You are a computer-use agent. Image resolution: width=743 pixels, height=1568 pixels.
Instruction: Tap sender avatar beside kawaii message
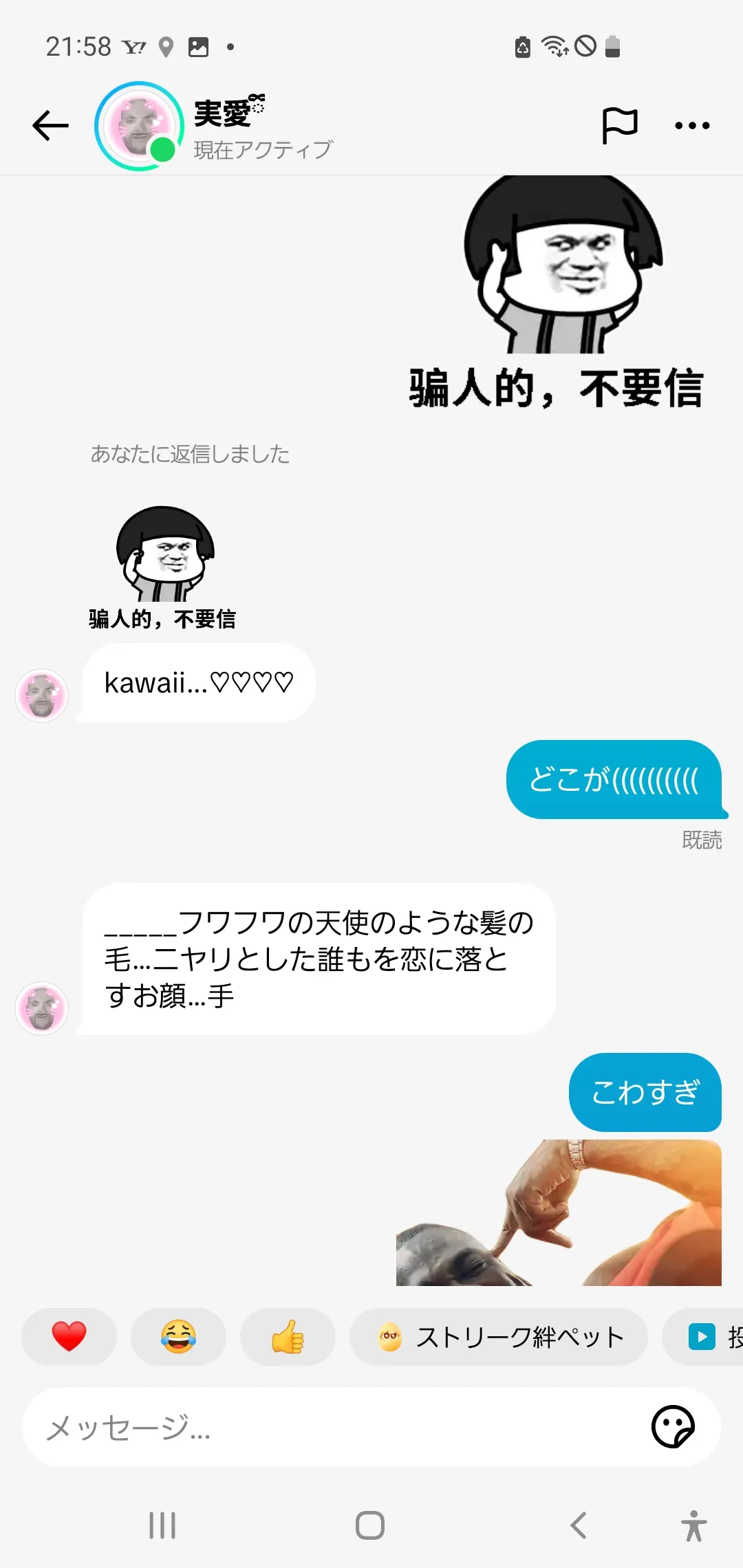[42, 695]
